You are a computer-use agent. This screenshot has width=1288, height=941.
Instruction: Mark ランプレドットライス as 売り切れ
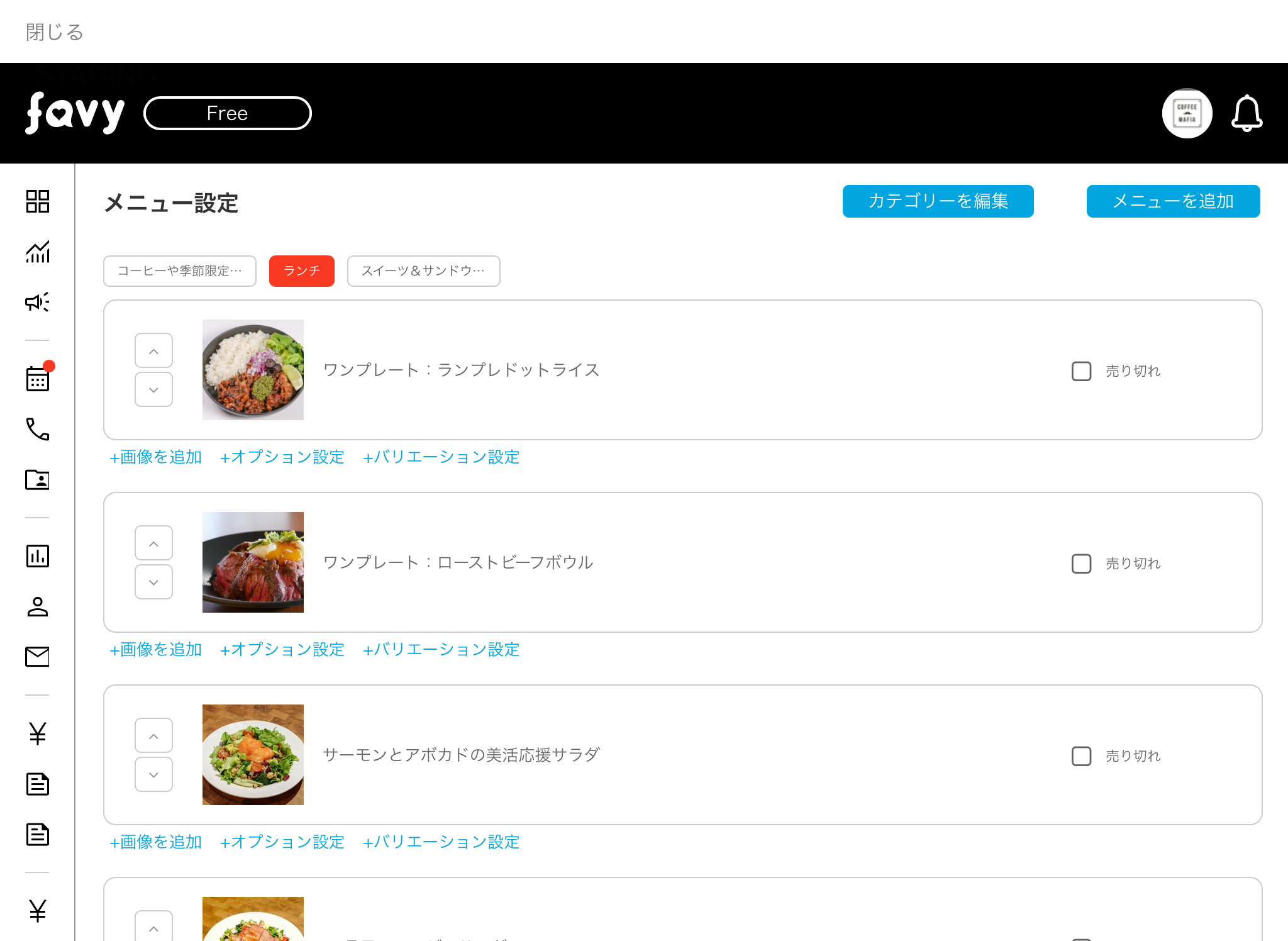[x=1081, y=371]
